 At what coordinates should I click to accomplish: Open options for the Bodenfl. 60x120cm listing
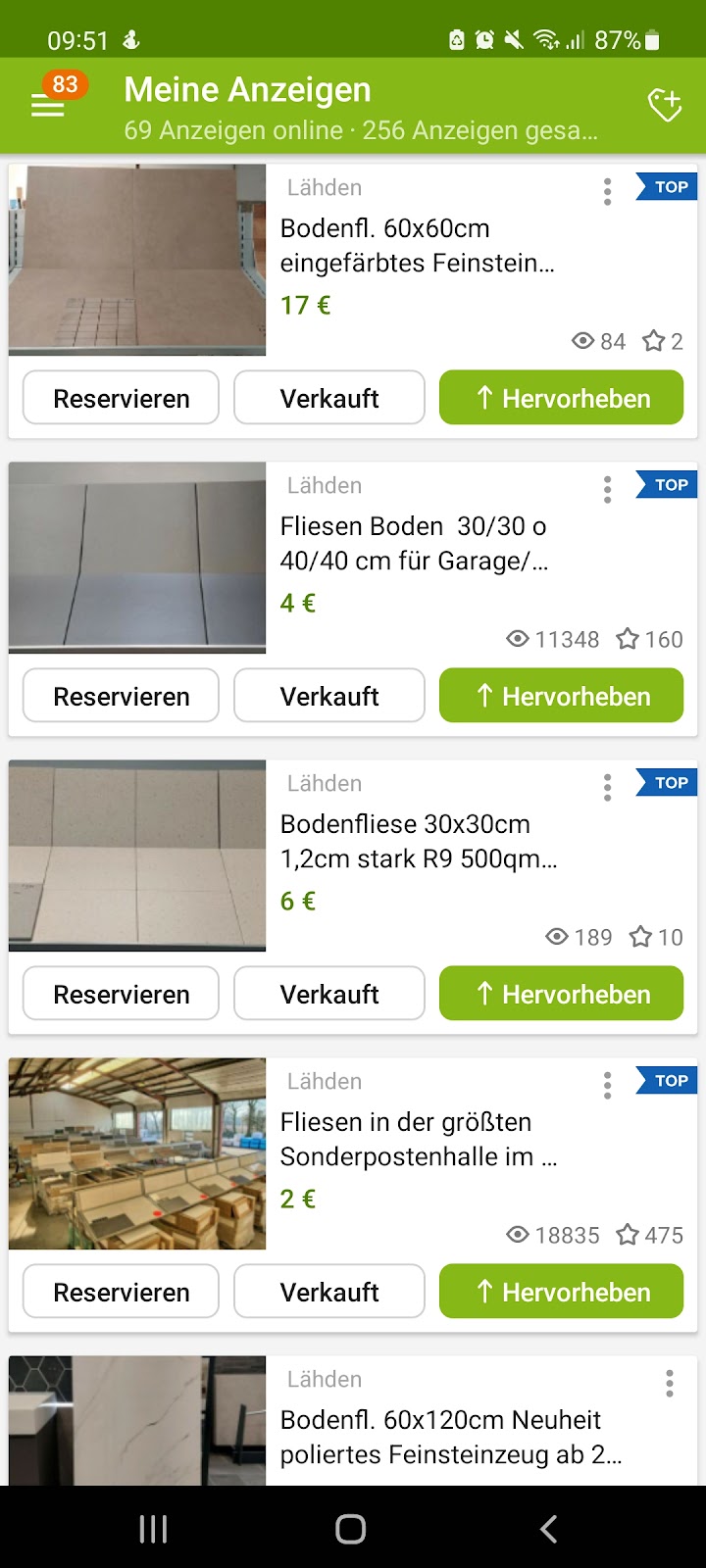pos(670,1384)
